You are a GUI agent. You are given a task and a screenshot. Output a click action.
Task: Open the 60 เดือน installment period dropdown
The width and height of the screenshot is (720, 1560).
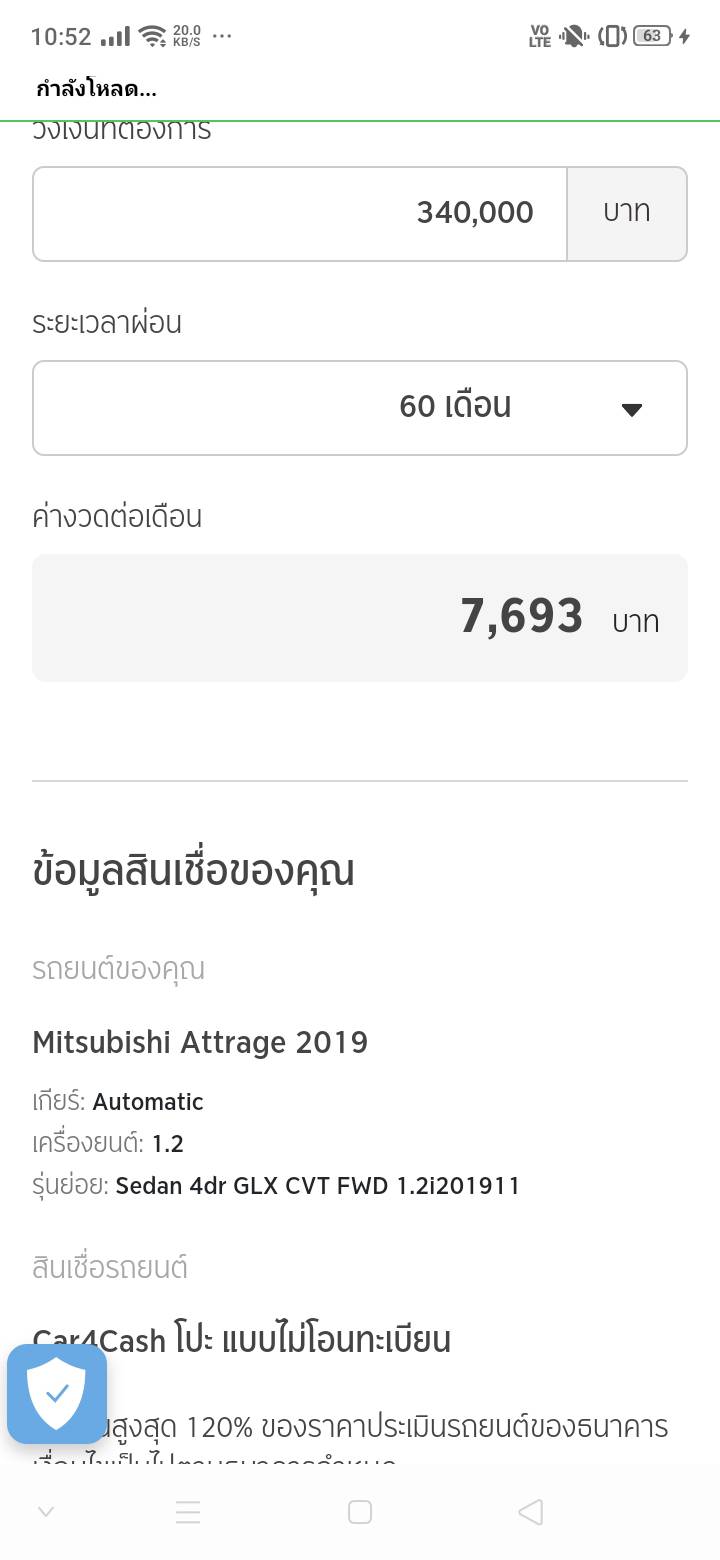pos(360,407)
